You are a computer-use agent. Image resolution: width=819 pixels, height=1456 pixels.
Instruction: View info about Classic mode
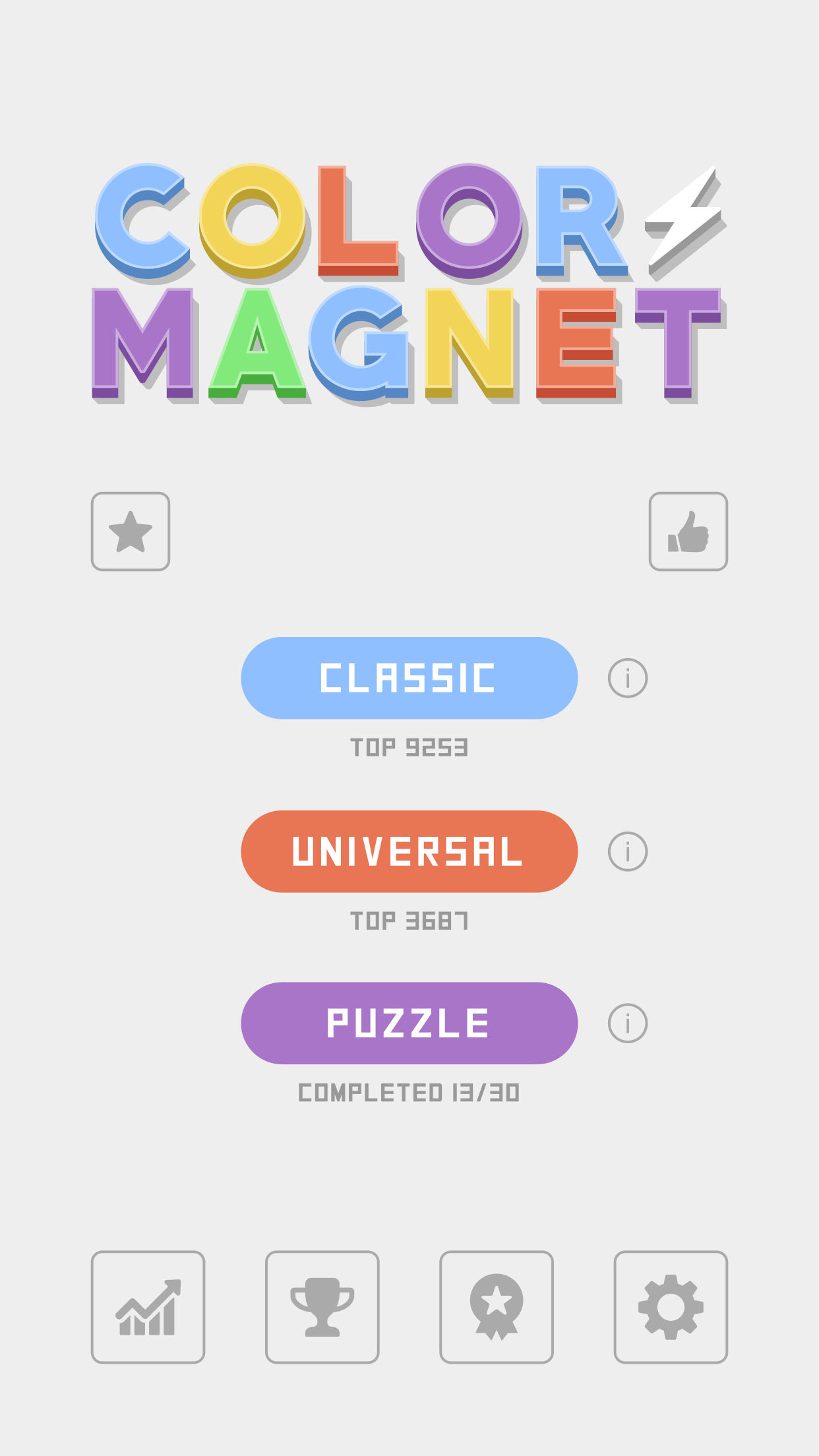point(627,678)
